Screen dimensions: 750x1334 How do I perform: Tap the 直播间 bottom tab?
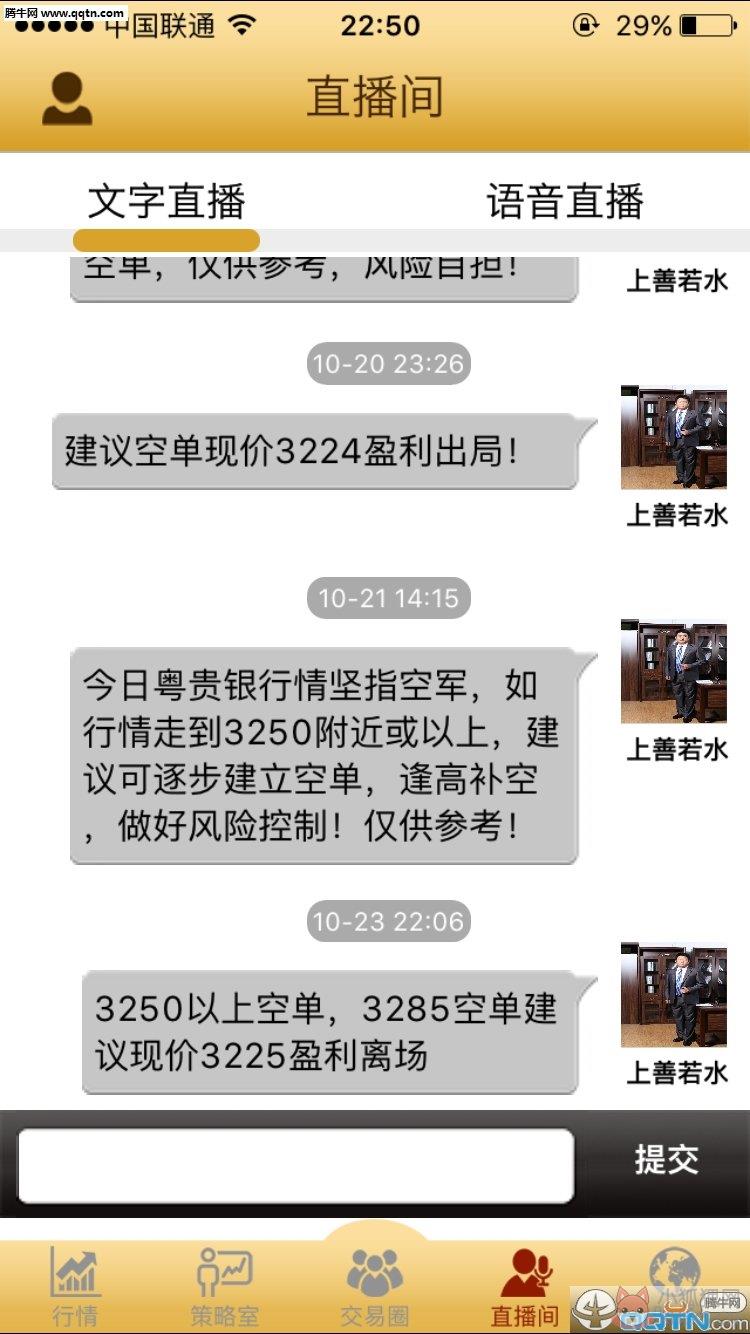pos(524,1288)
